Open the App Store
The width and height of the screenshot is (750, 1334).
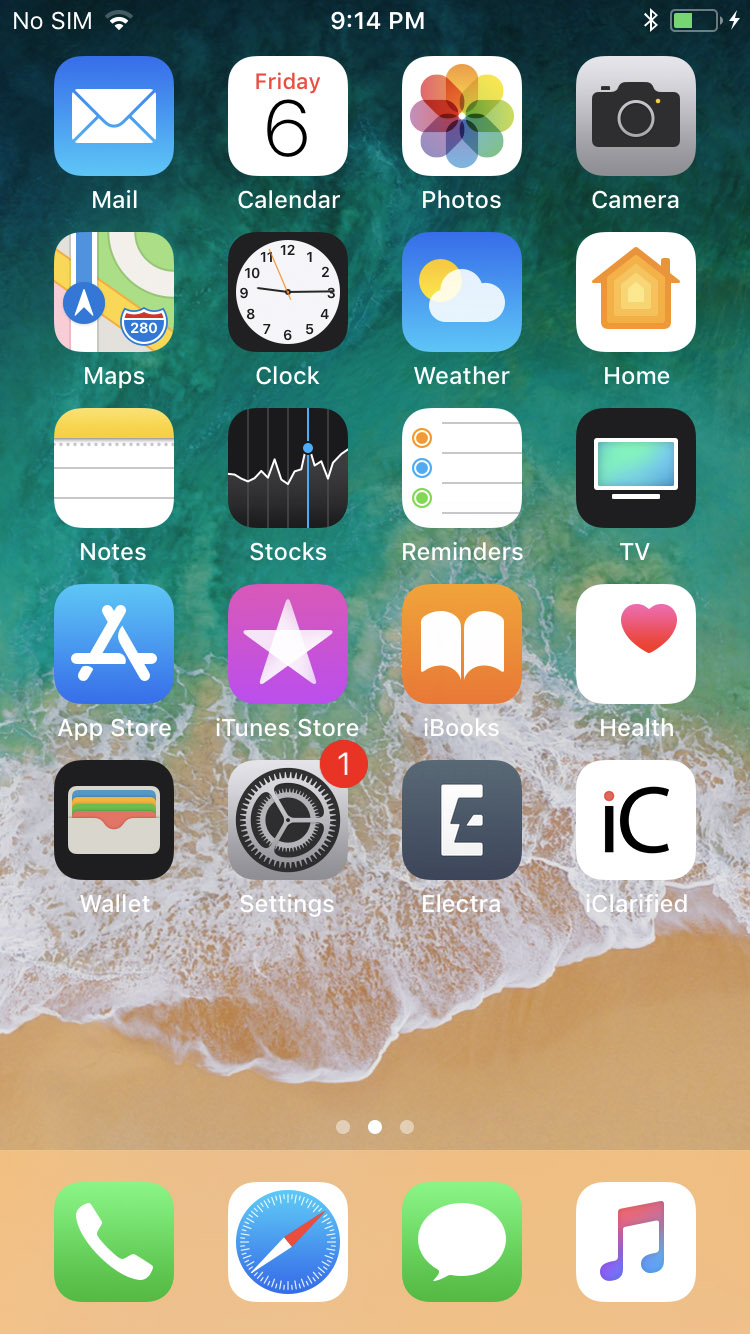pyautogui.click(x=114, y=644)
